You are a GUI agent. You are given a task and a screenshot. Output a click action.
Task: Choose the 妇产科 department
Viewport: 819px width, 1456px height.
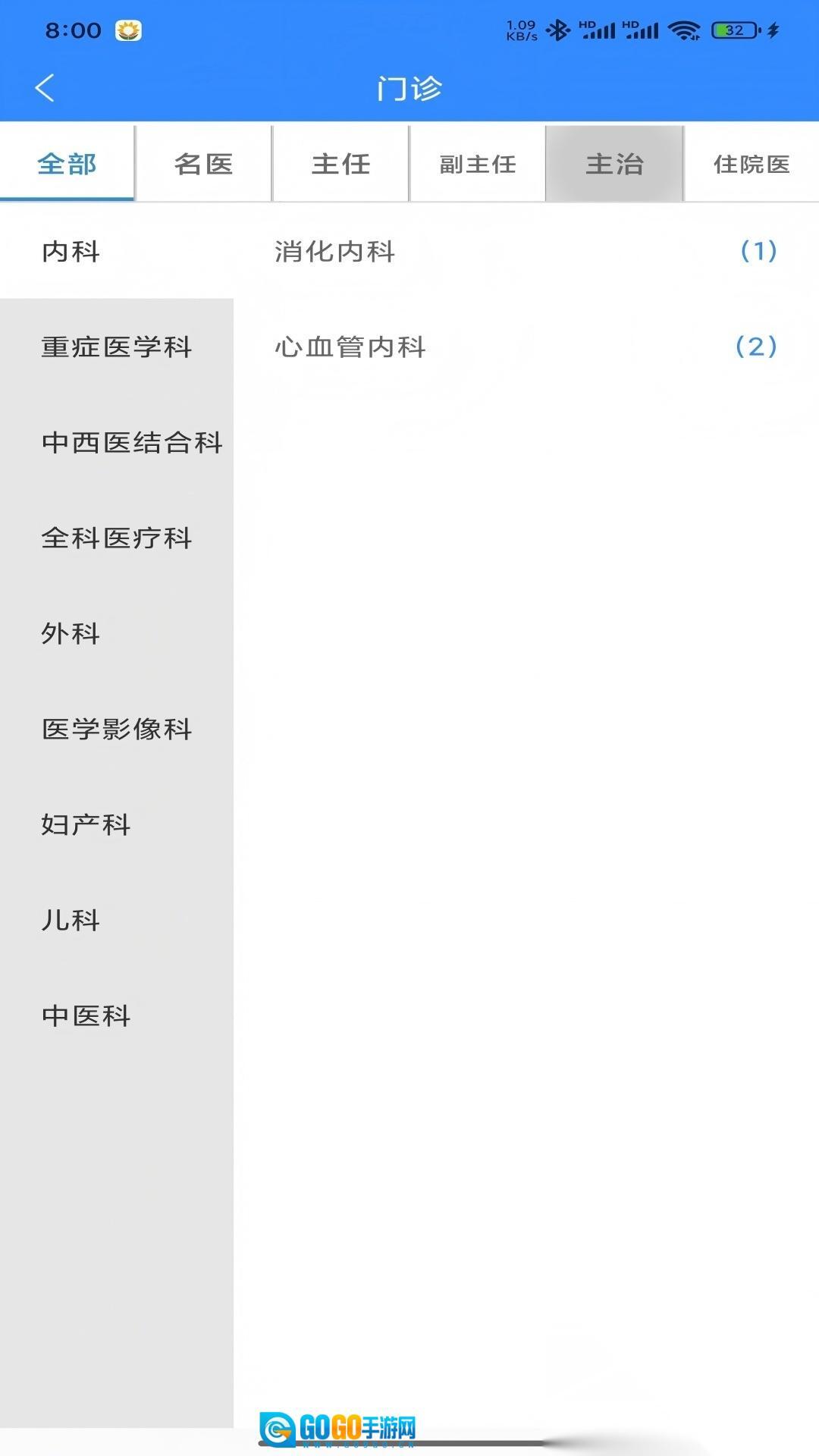[x=86, y=824]
